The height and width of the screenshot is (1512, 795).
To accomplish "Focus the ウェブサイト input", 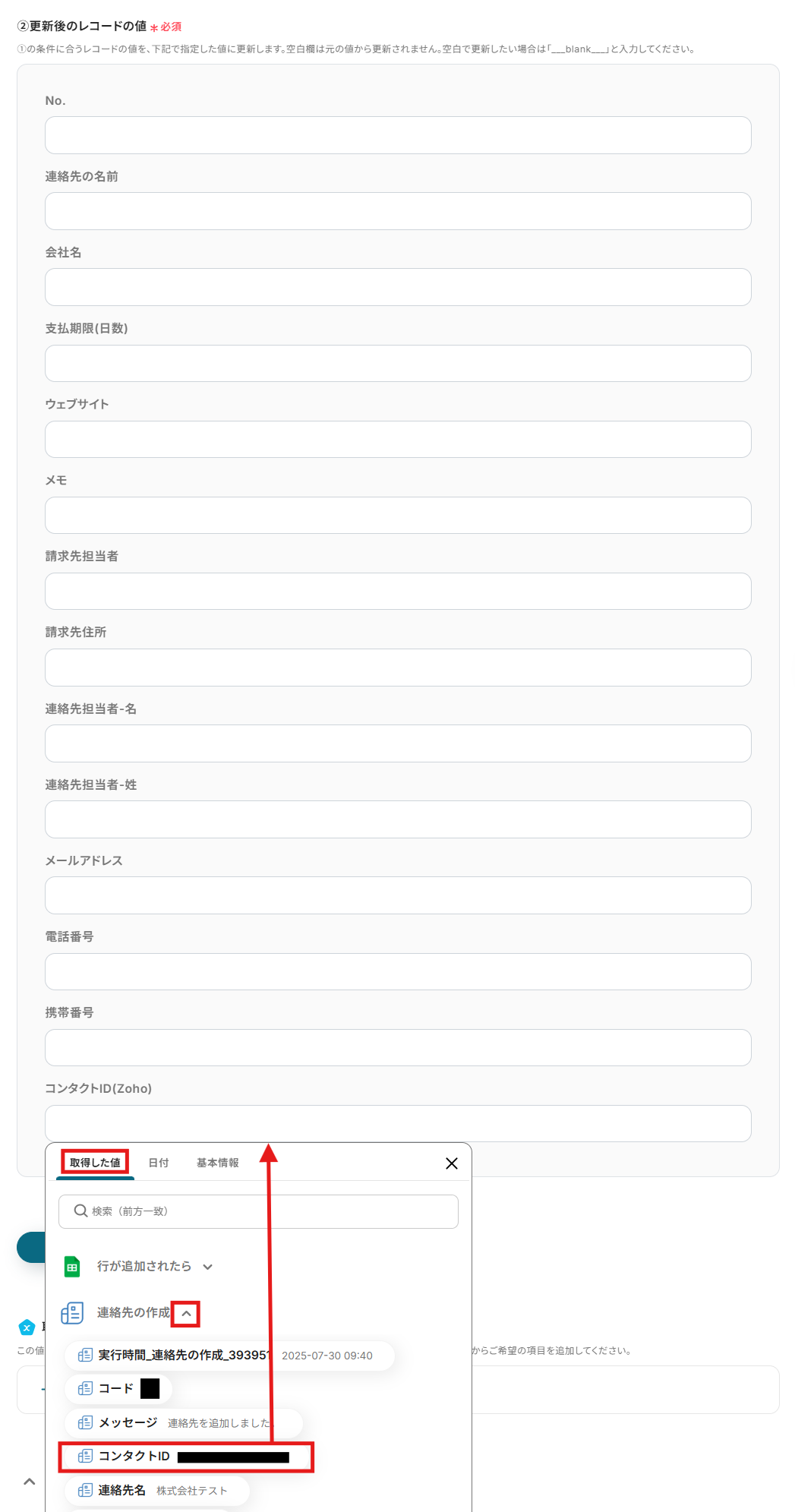I will (x=398, y=439).
